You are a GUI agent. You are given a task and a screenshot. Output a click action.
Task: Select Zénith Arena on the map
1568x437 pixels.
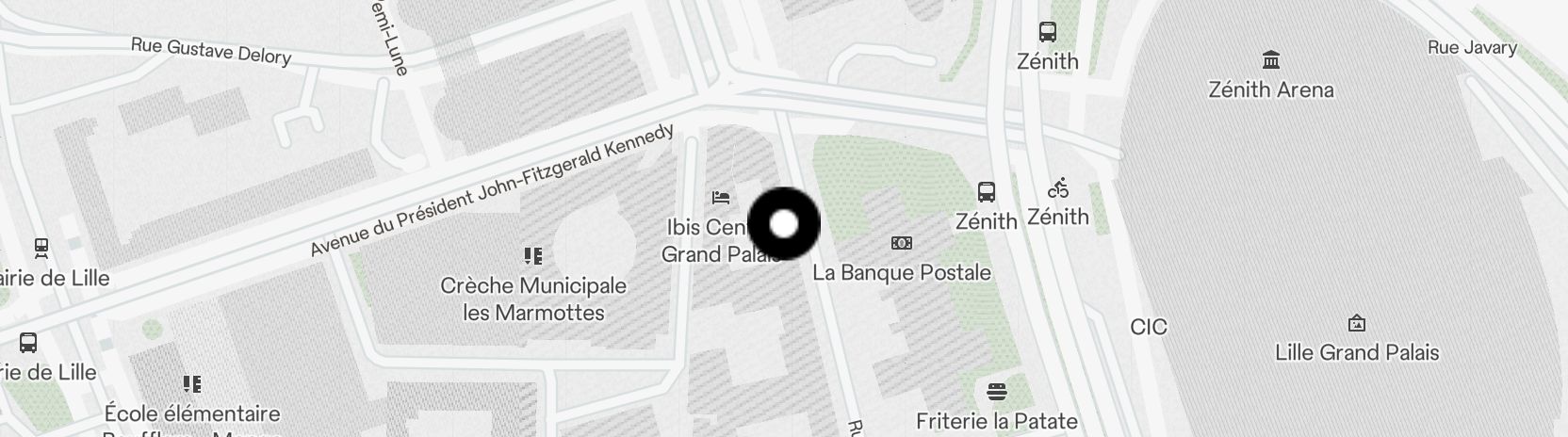[1271, 61]
